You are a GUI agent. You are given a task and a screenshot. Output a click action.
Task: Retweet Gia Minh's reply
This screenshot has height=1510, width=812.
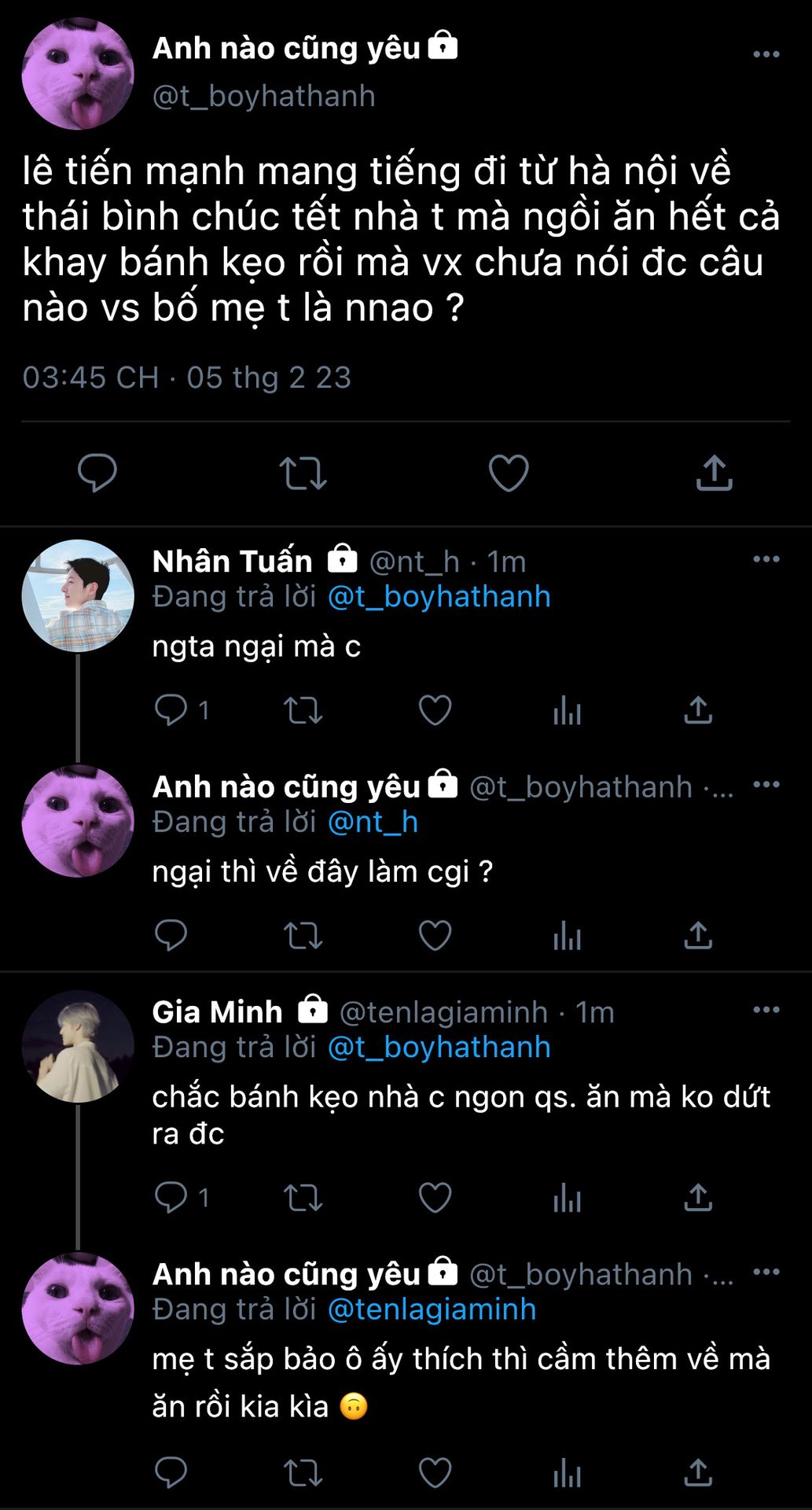tap(303, 1197)
